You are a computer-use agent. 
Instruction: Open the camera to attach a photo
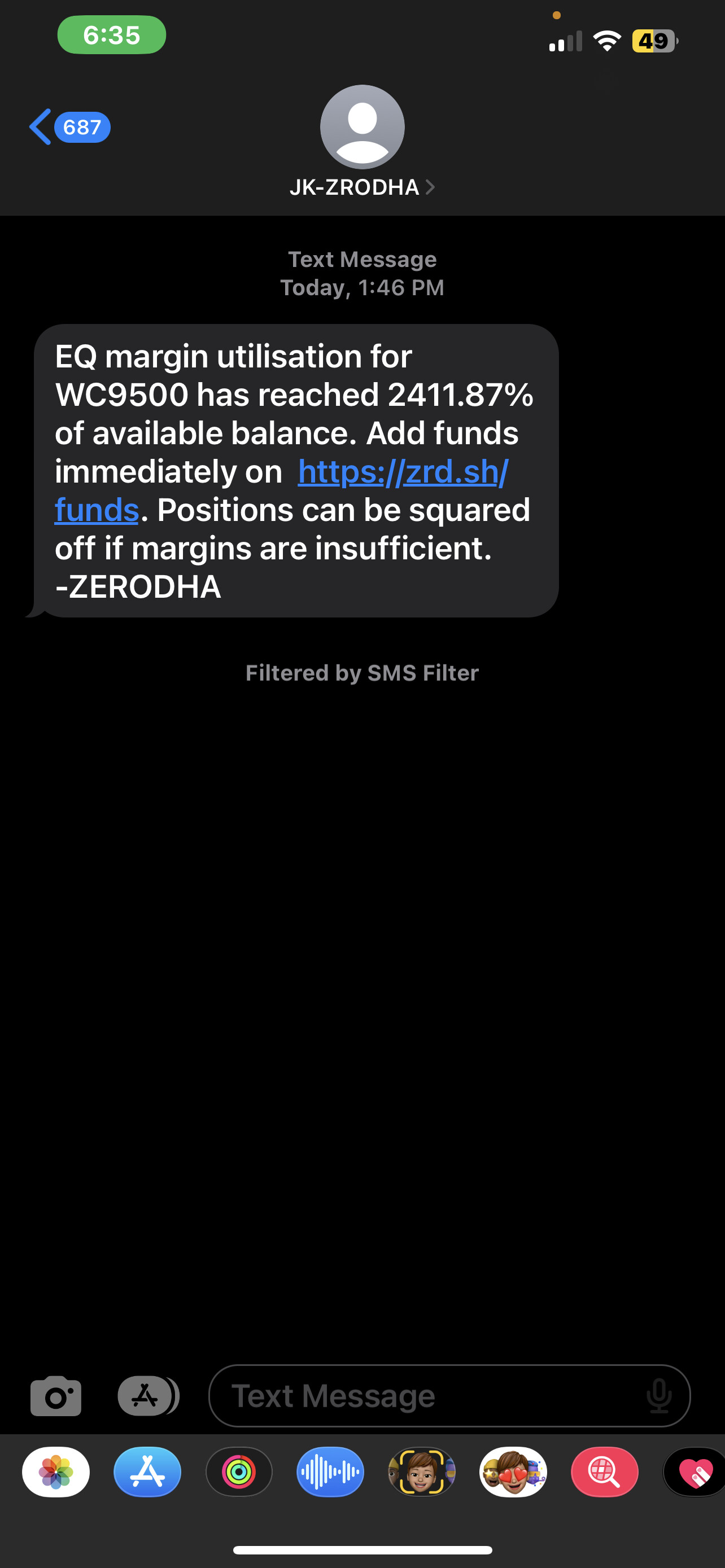tap(55, 1396)
